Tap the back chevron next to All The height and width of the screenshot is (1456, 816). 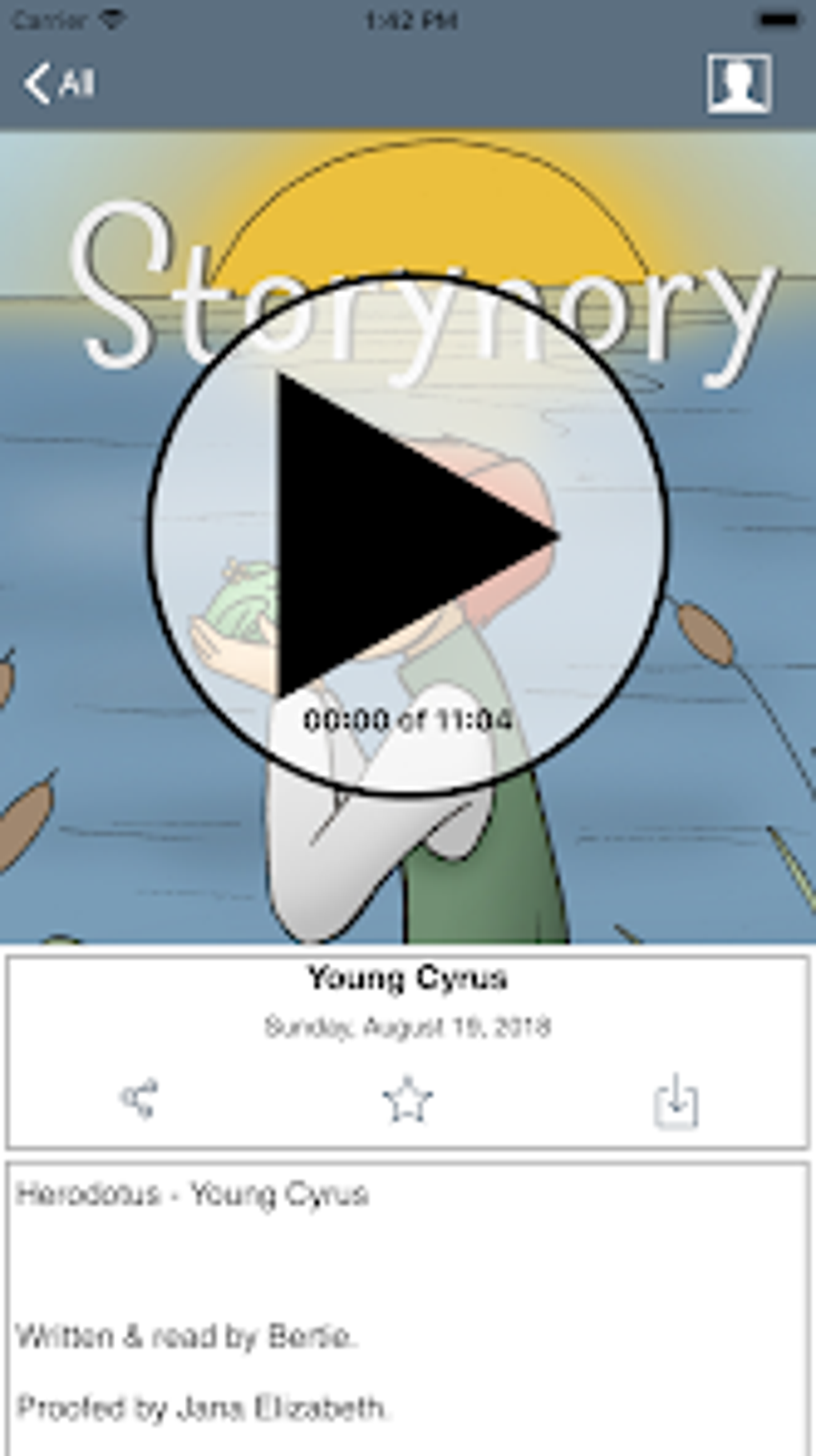(38, 81)
